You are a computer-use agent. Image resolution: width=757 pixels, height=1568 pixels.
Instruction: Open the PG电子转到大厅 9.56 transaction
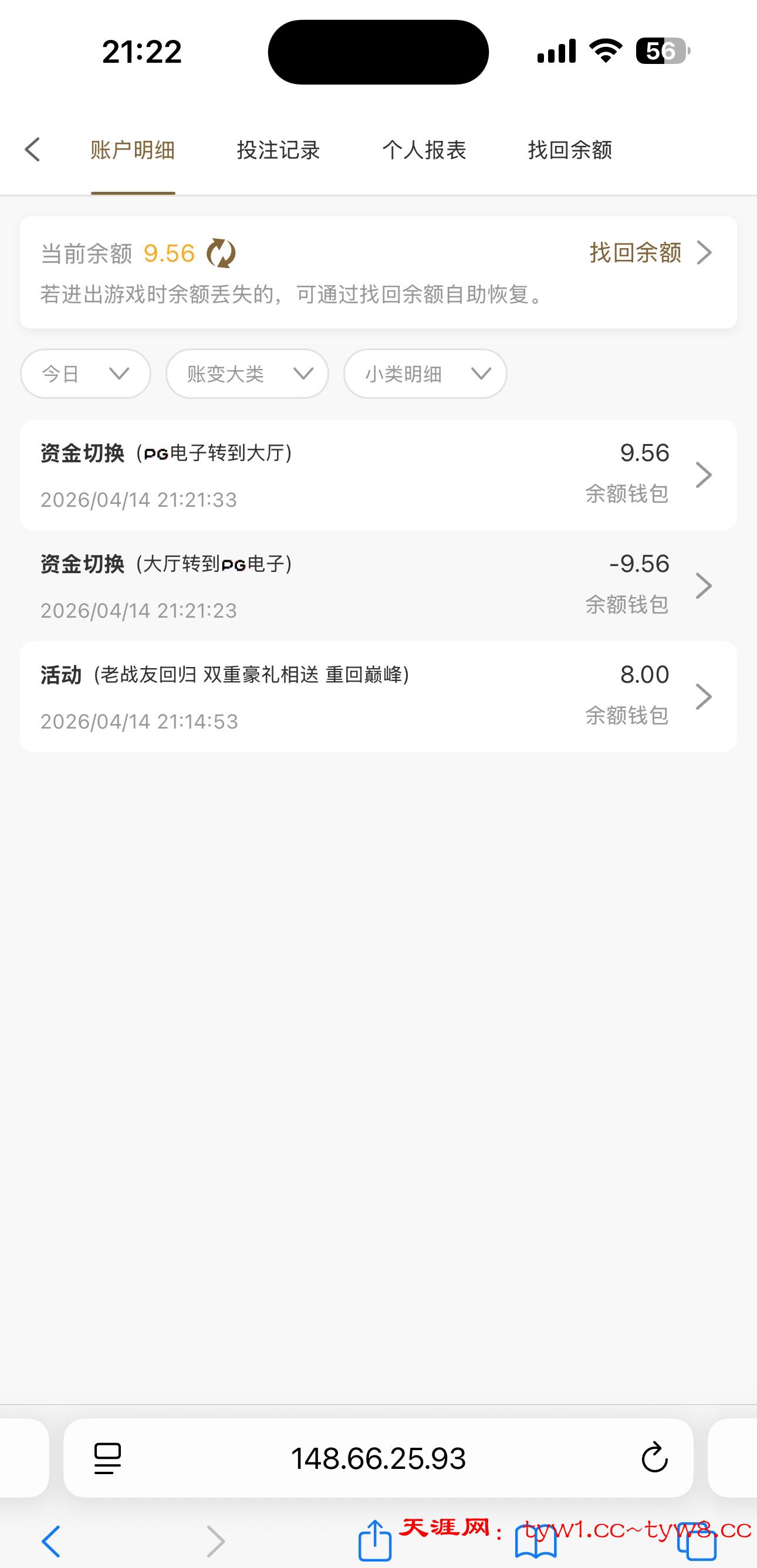pos(377,475)
